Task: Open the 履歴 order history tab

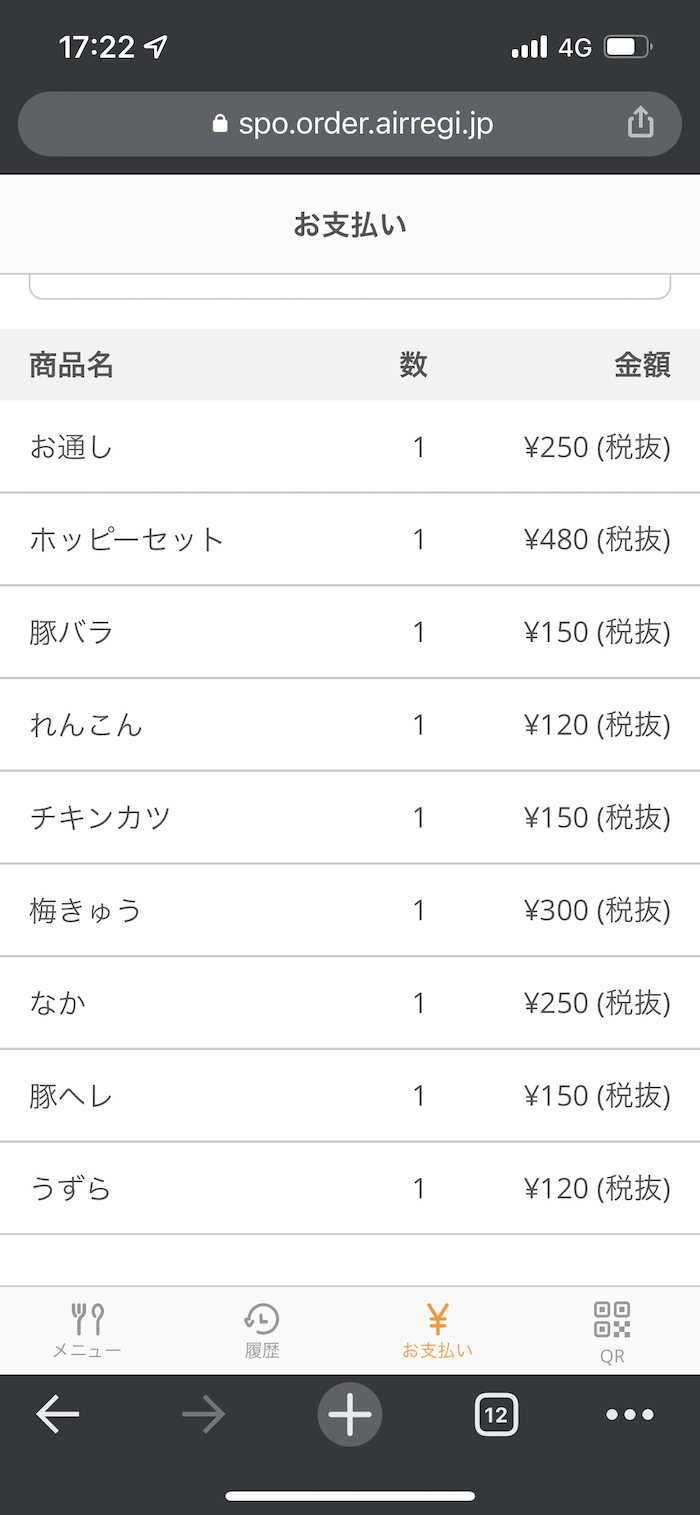Action: 262,1331
